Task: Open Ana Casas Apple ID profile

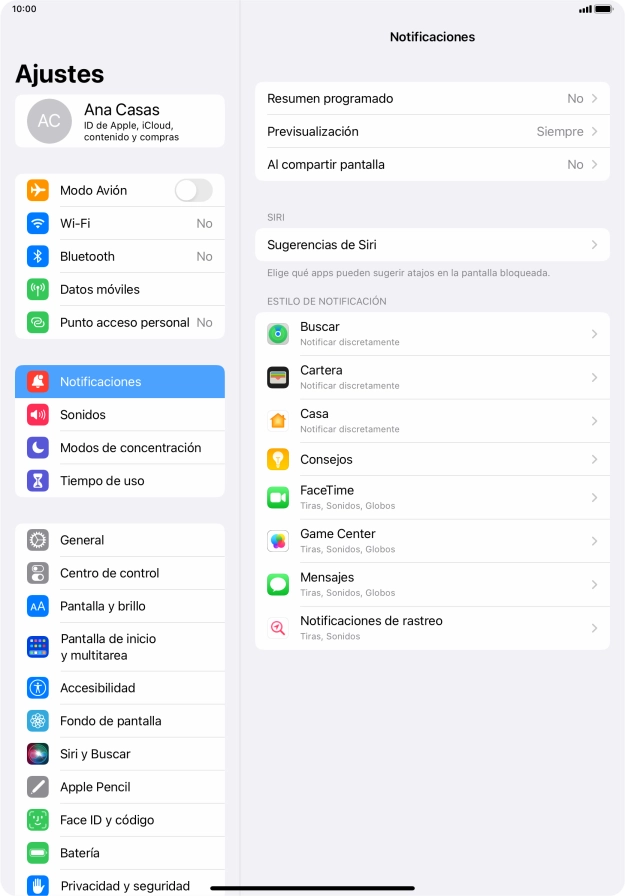Action: pyautogui.click(x=120, y=121)
